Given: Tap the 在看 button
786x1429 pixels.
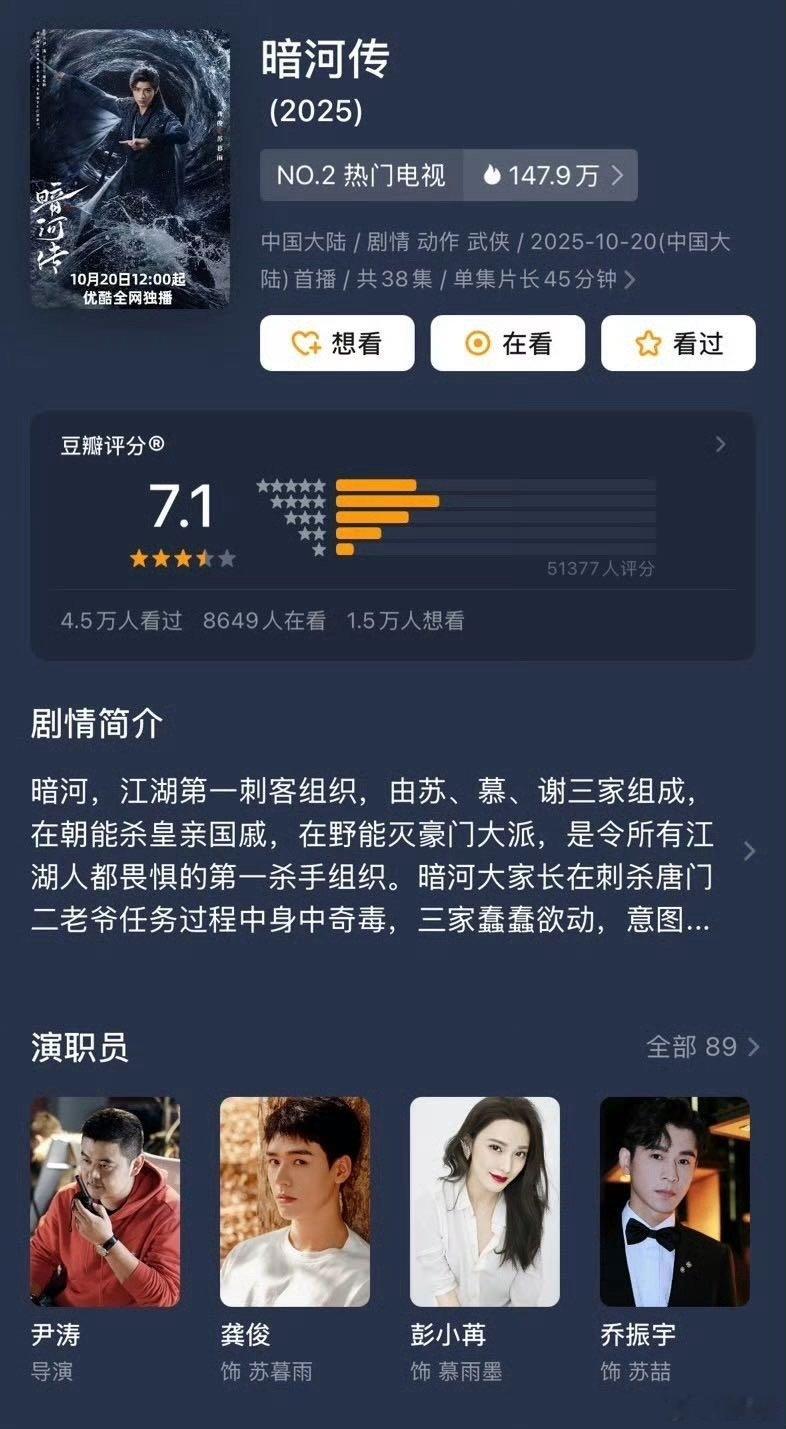Looking at the screenshot, I should (507, 343).
